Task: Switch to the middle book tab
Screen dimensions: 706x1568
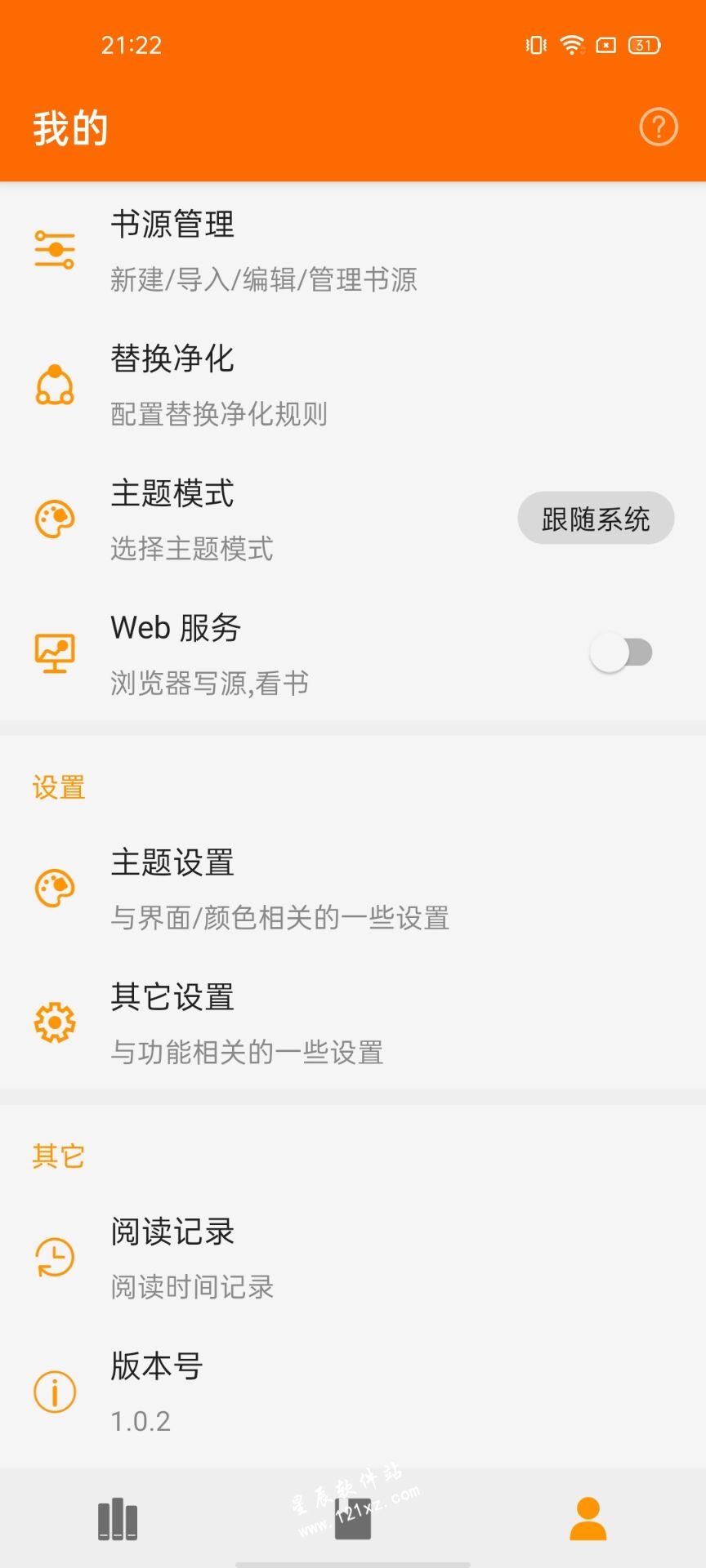Action: [353, 1519]
